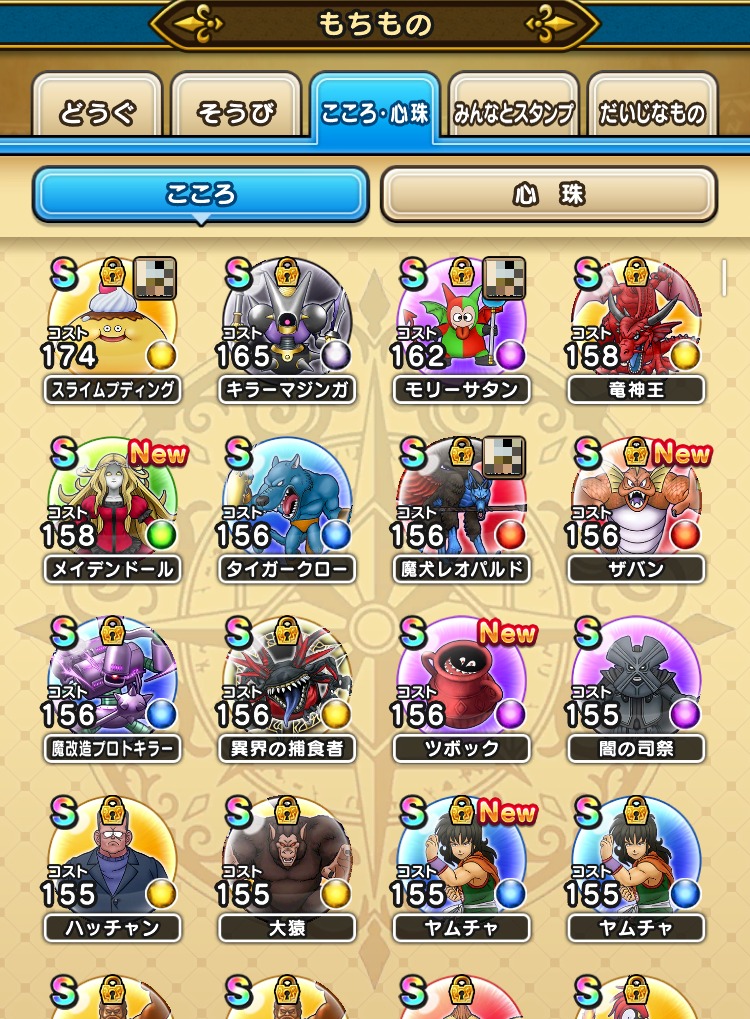The height and width of the screenshot is (1019, 750).
Task: Select the みんなとスタンプ tab
Action: tap(513, 112)
